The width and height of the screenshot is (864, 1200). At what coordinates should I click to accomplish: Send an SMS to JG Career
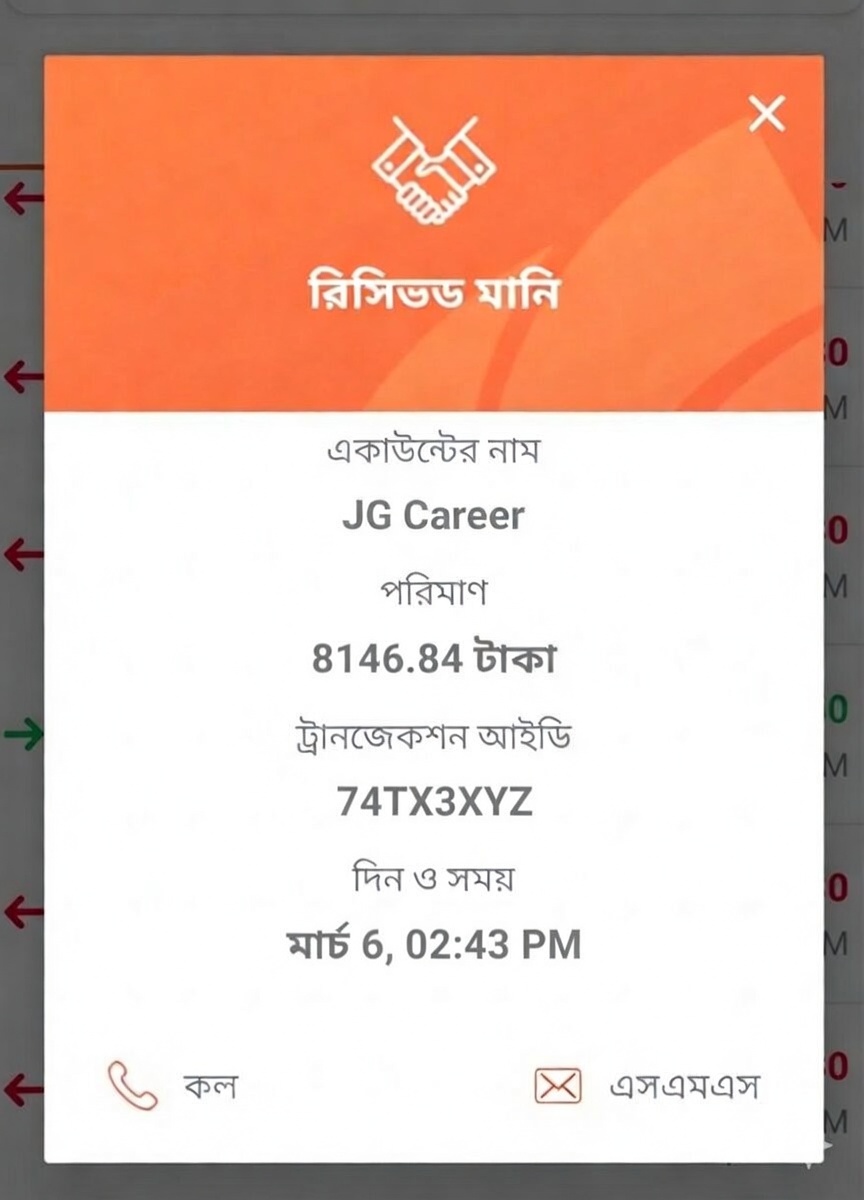[x=647, y=1085]
